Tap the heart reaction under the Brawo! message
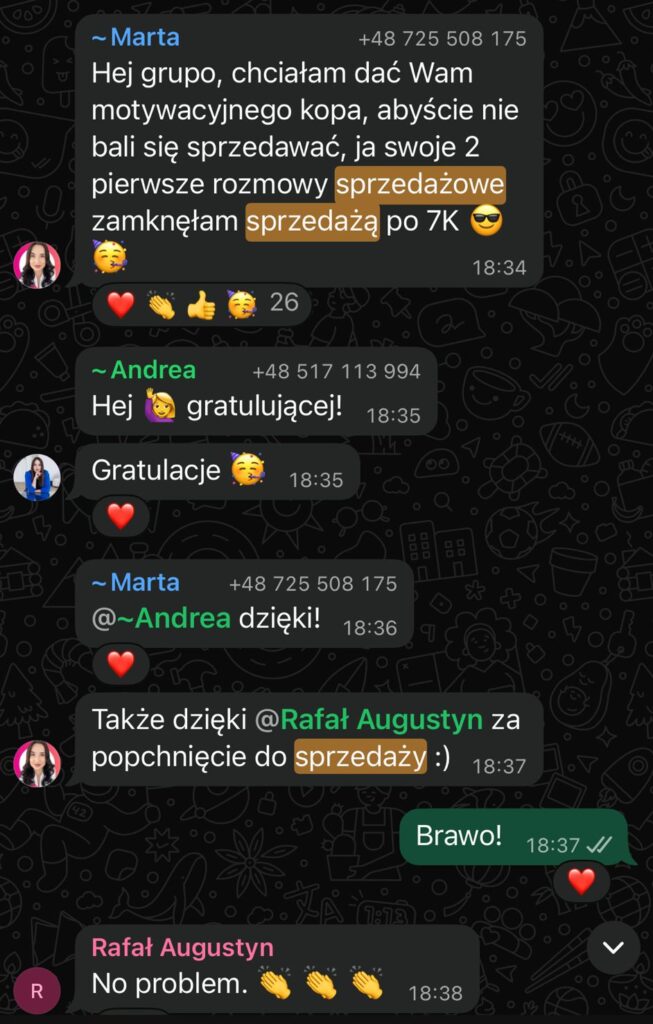The width and height of the screenshot is (653, 1024). pyautogui.click(x=581, y=881)
